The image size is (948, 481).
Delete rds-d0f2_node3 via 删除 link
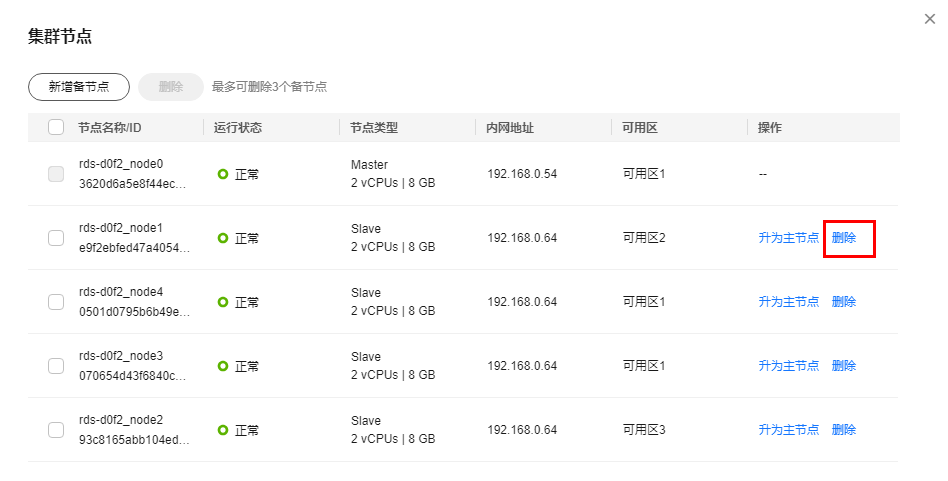pyautogui.click(x=844, y=366)
